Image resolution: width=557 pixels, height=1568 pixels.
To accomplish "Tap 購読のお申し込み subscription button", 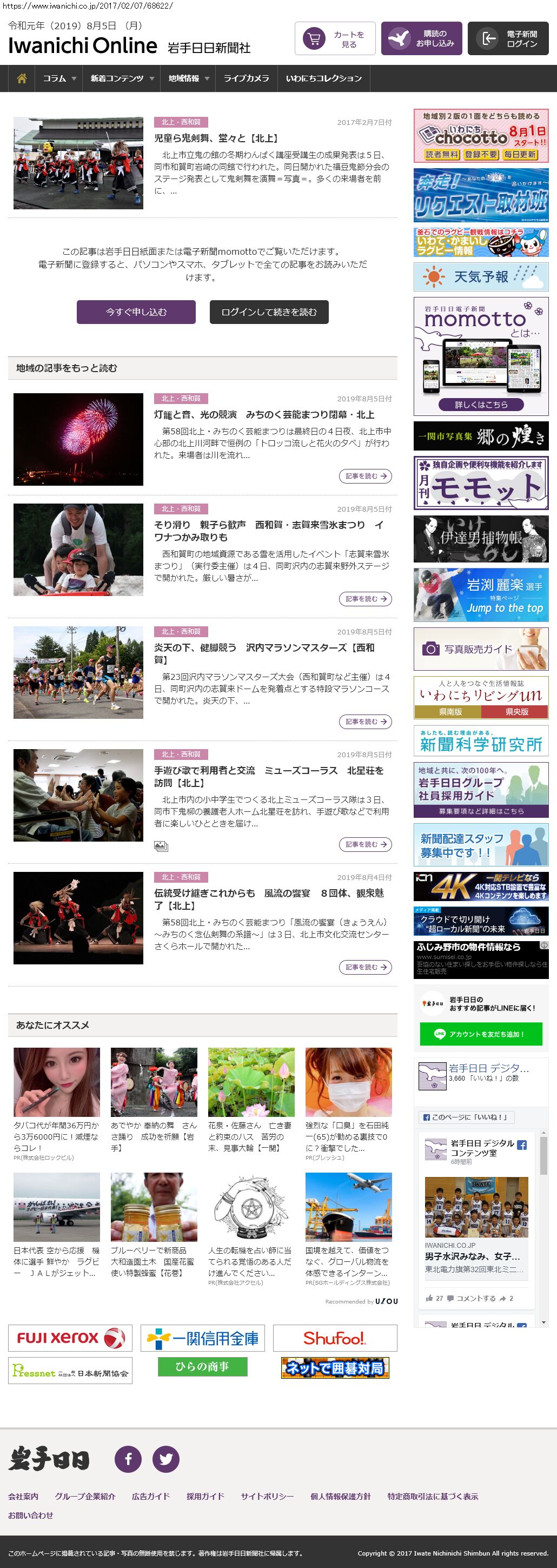I will coord(421,39).
